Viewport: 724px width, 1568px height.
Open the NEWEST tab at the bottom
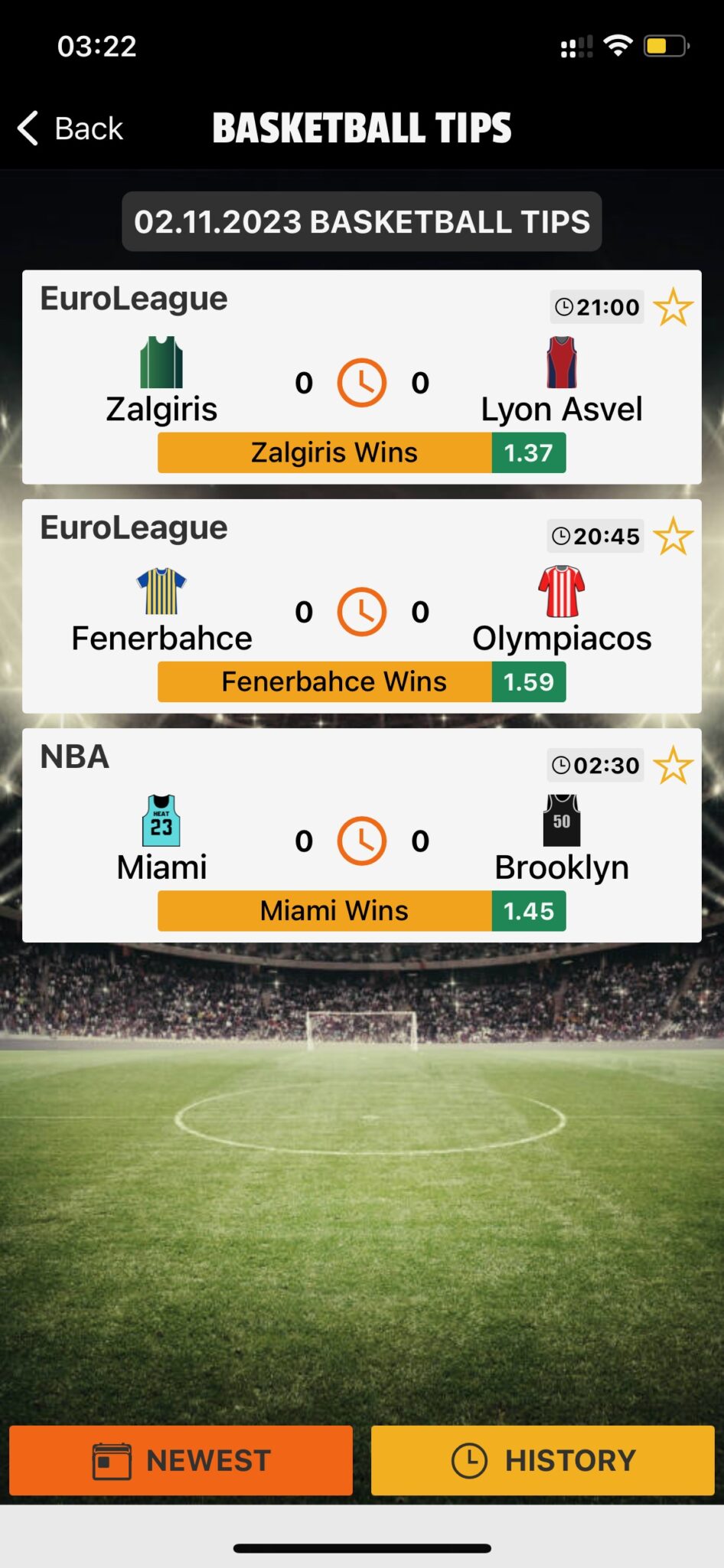point(181,1460)
